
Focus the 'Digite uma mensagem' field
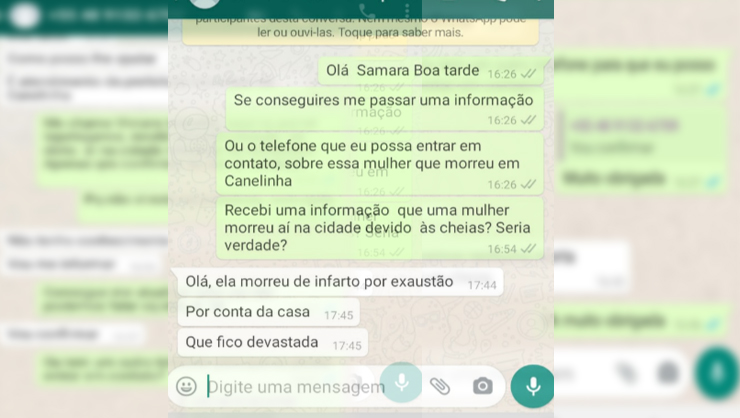(295, 387)
